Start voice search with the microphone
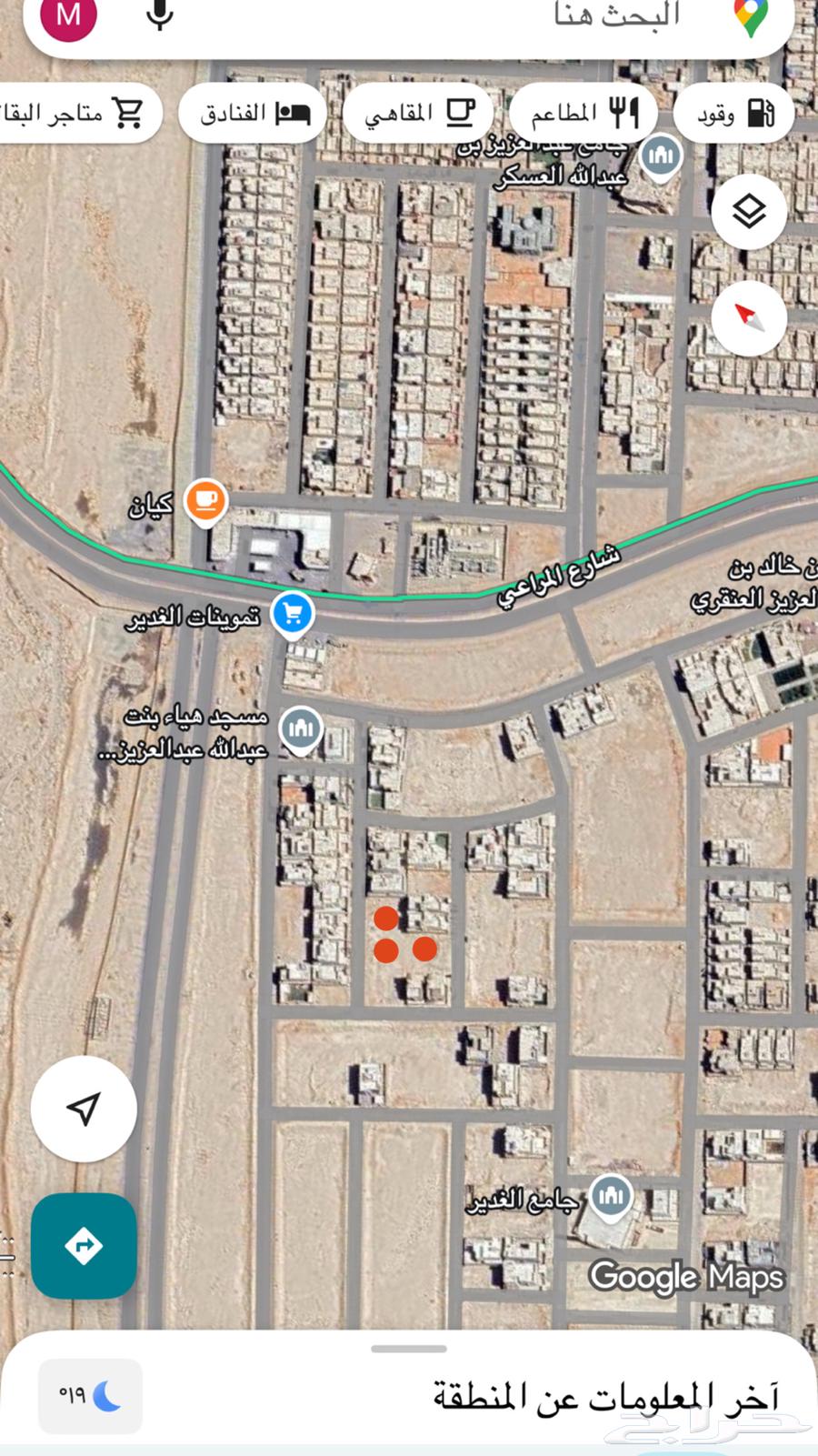Screen dimensions: 818x1456 [x=160, y=15]
